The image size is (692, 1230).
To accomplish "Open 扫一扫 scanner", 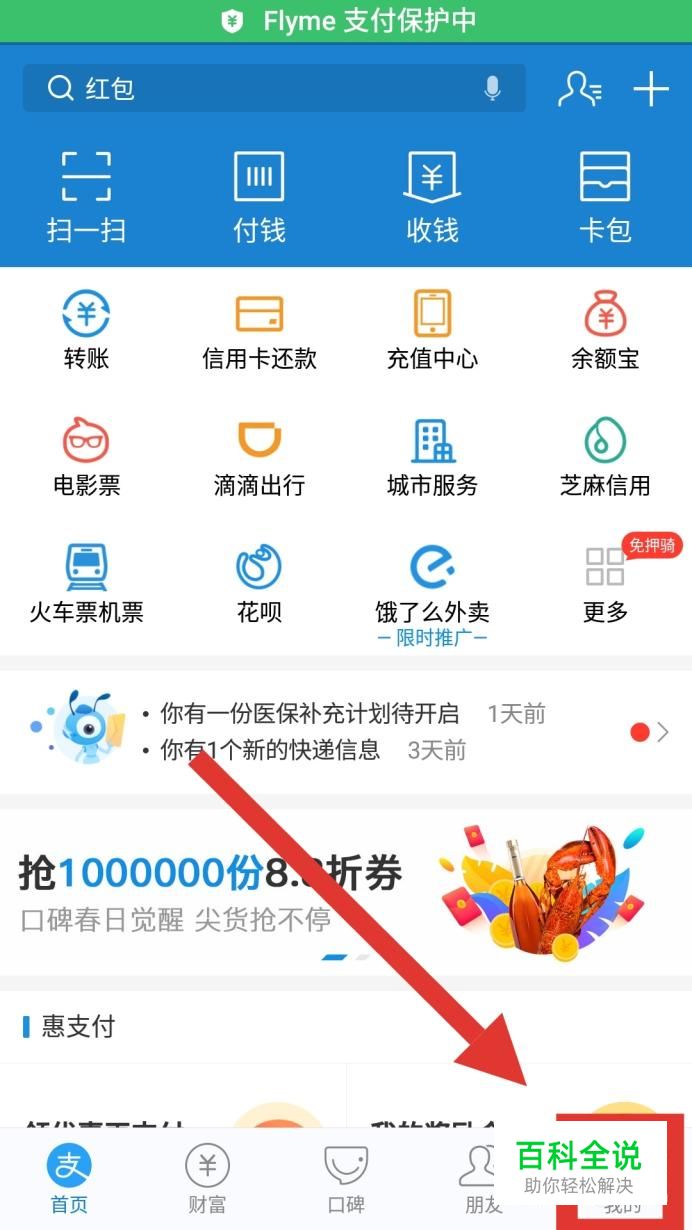I will coord(86,197).
